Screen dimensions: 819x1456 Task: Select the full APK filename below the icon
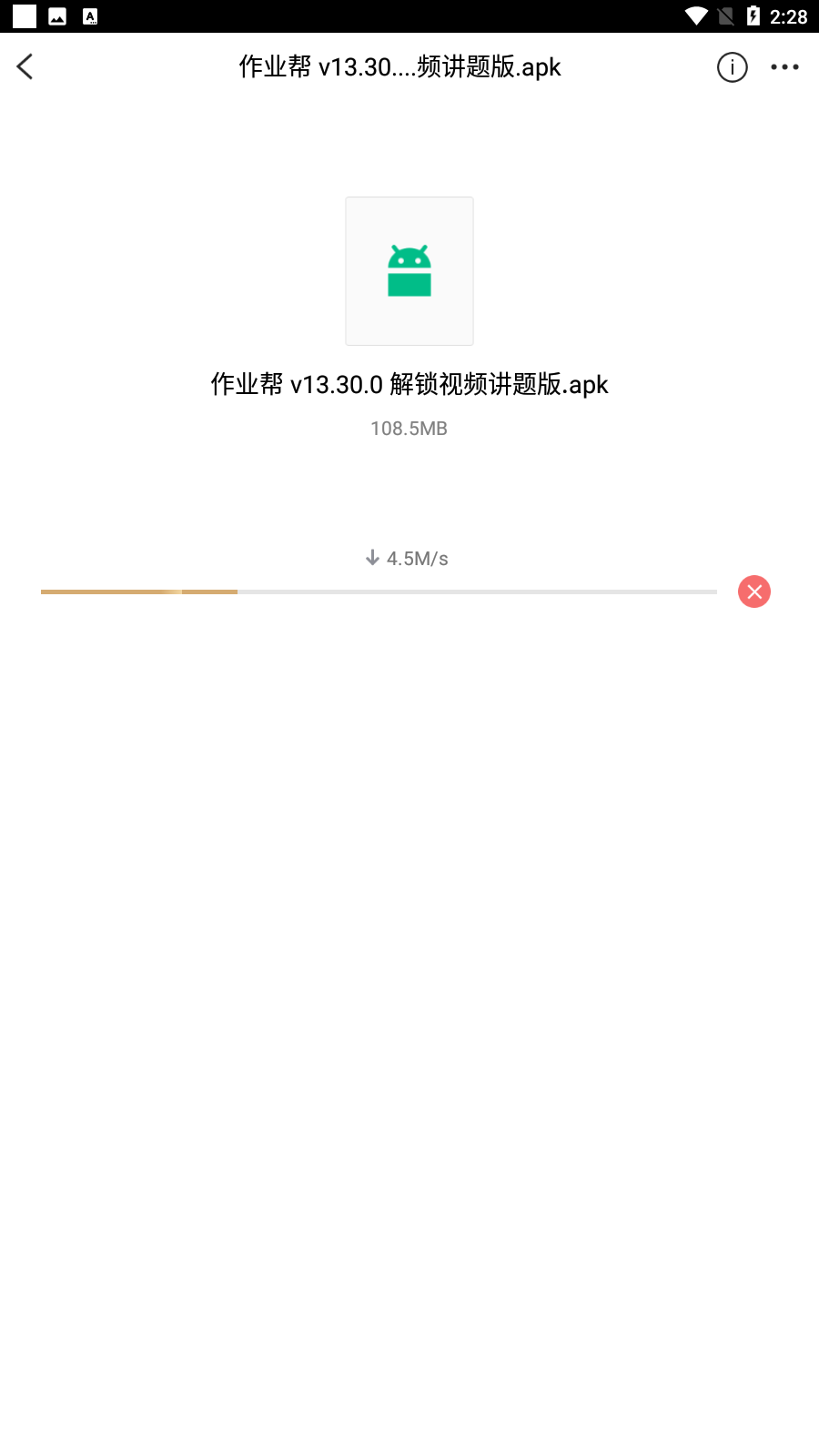coord(409,384)
